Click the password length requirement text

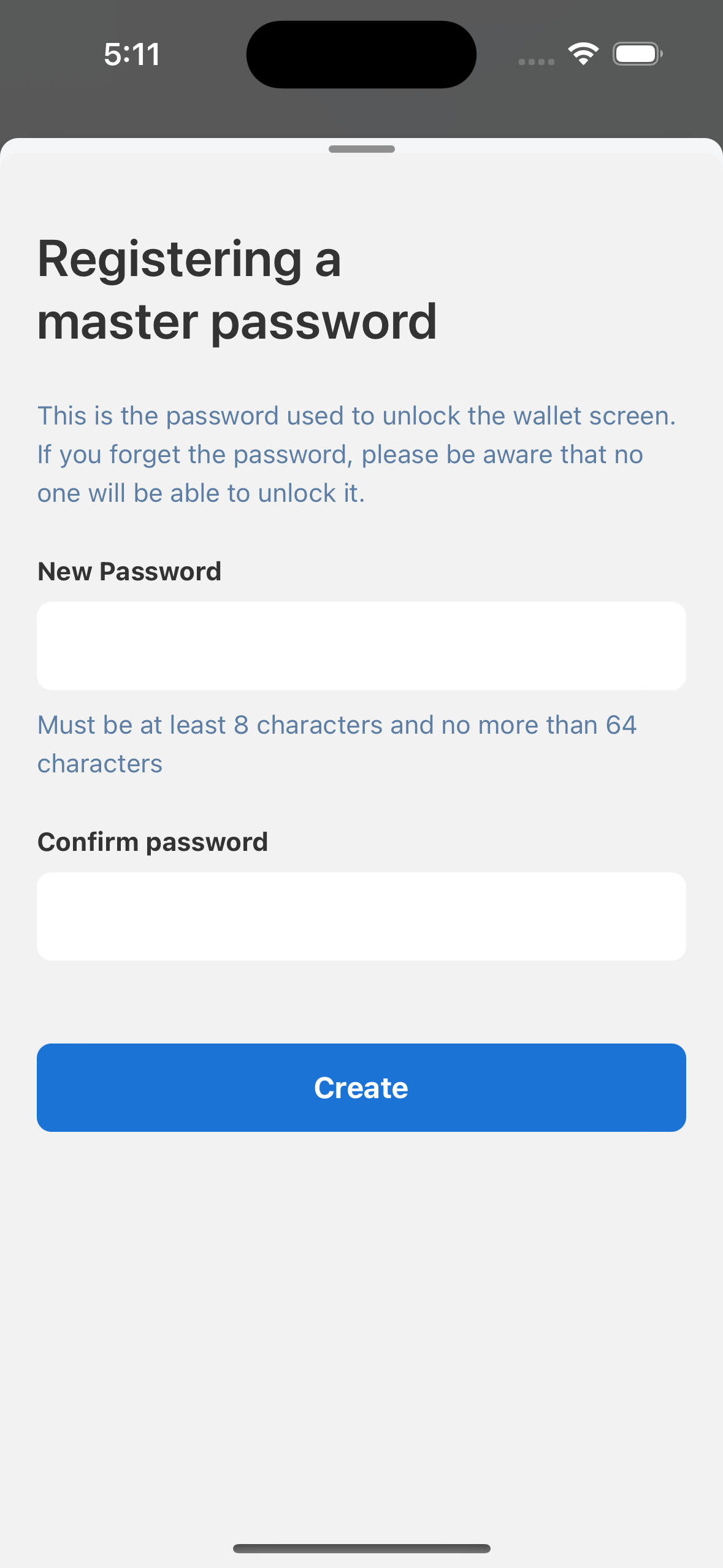click(337, 744)
